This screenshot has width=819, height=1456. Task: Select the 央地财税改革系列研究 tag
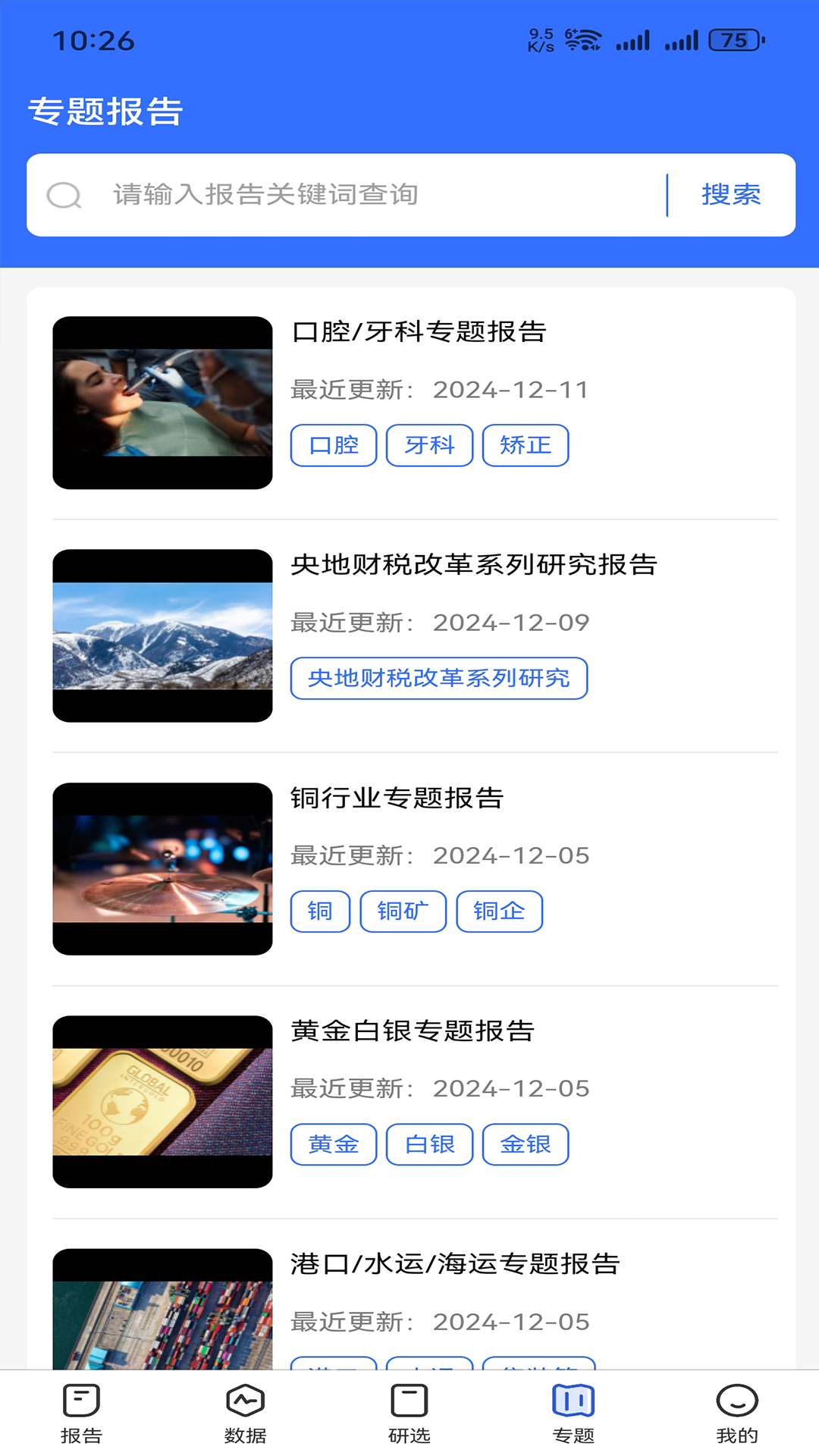click(439, 679)
